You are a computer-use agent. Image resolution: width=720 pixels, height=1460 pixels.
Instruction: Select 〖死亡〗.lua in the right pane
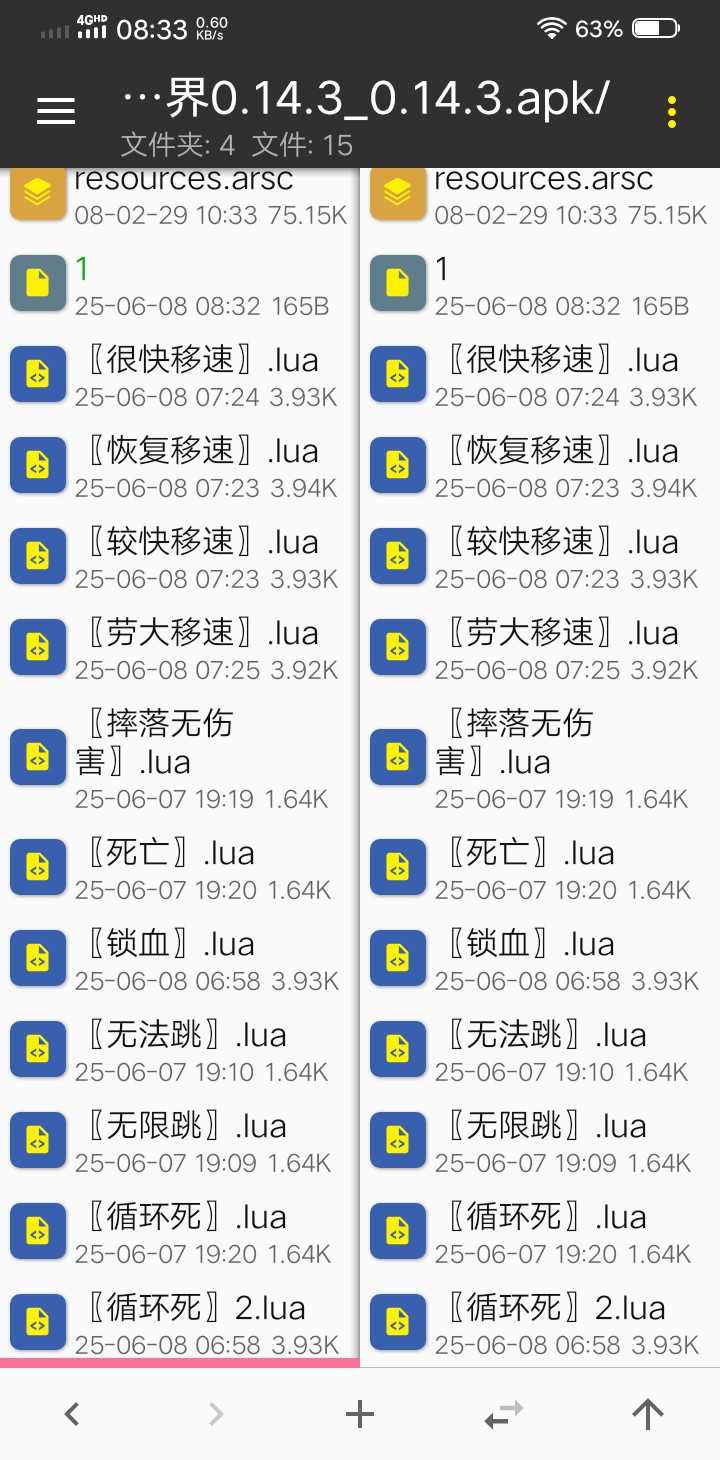tap(540, 868)
